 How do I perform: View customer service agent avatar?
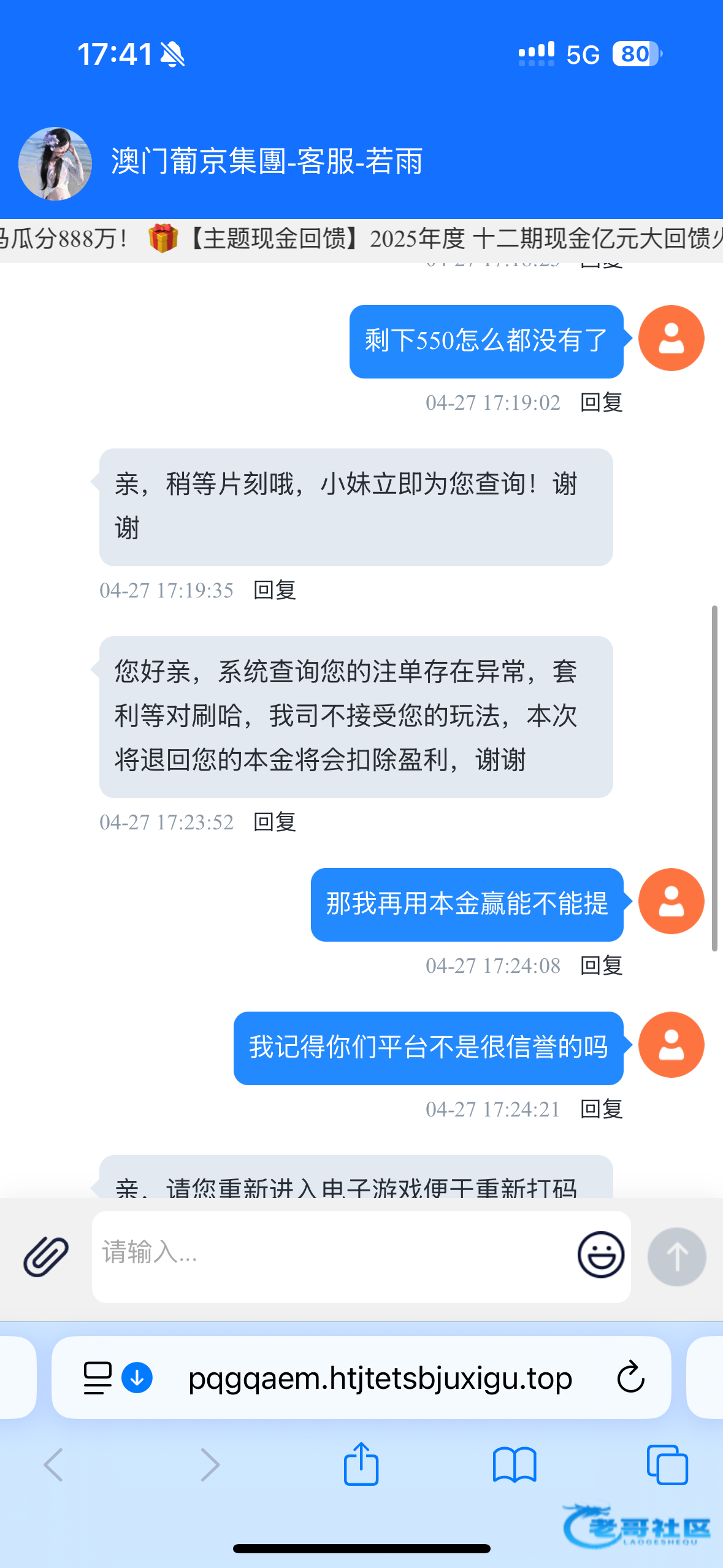pos(55,163)
